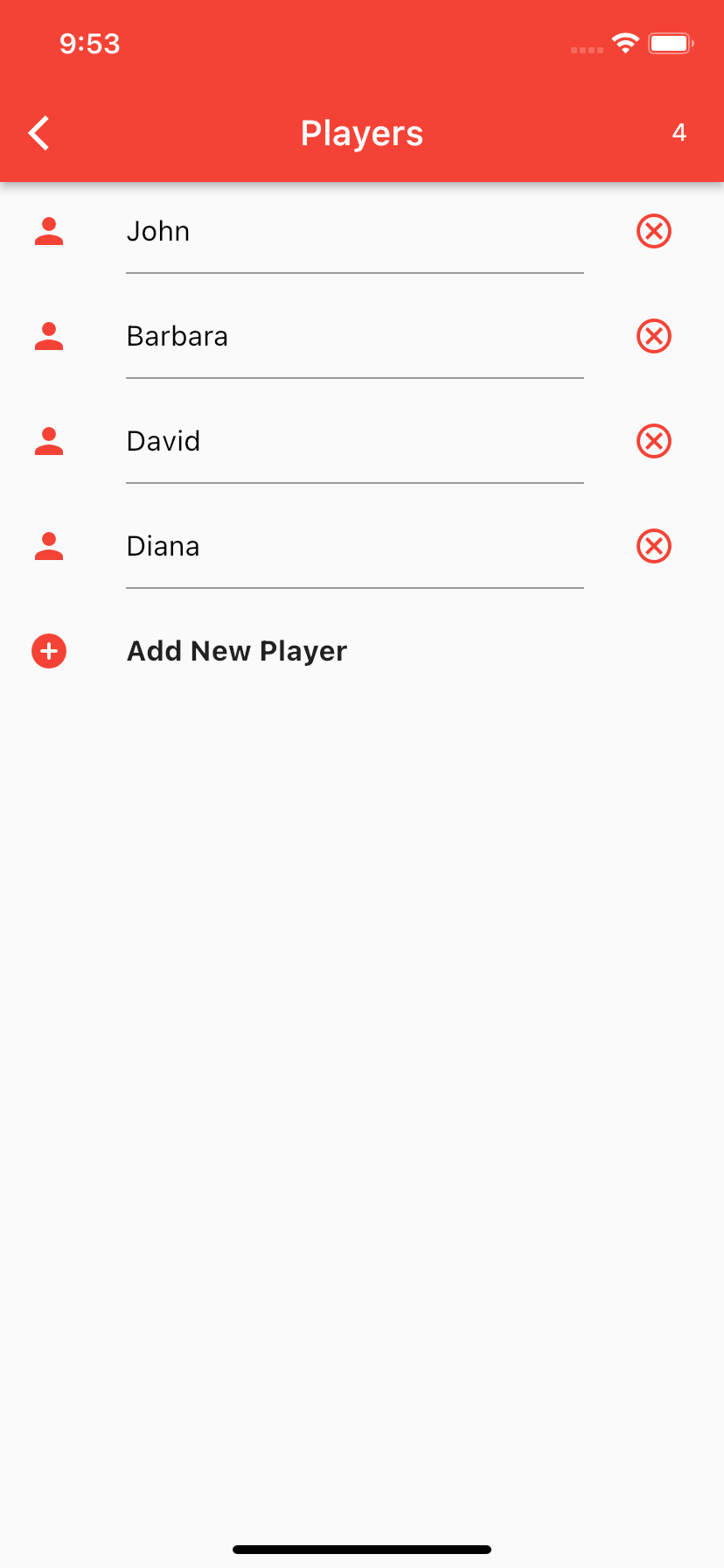
Task: Delete player Diana
Action: tap(654, 546)
